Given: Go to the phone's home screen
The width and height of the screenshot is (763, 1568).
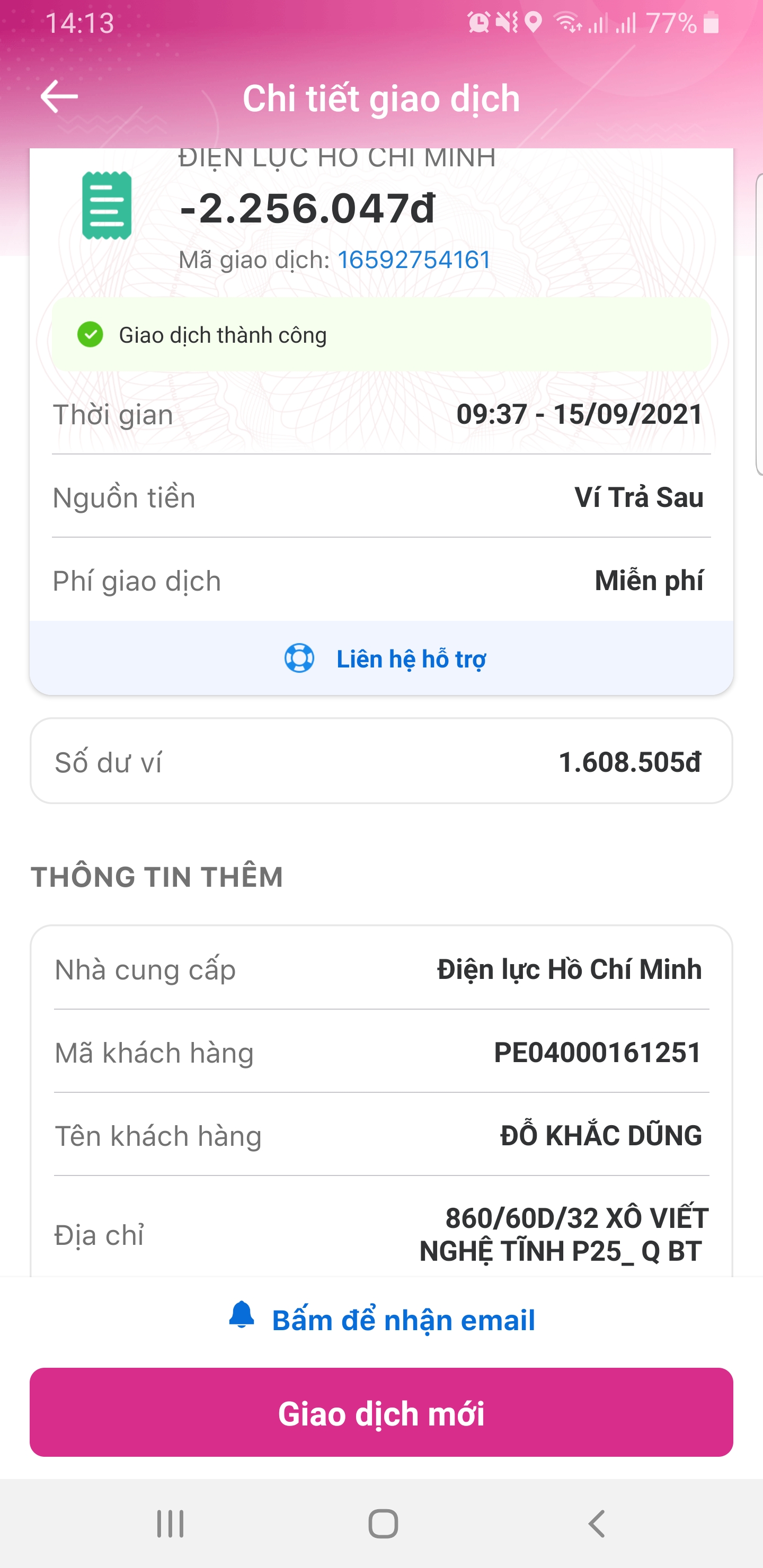Looking at the screenshot, I should point(383,1524).
